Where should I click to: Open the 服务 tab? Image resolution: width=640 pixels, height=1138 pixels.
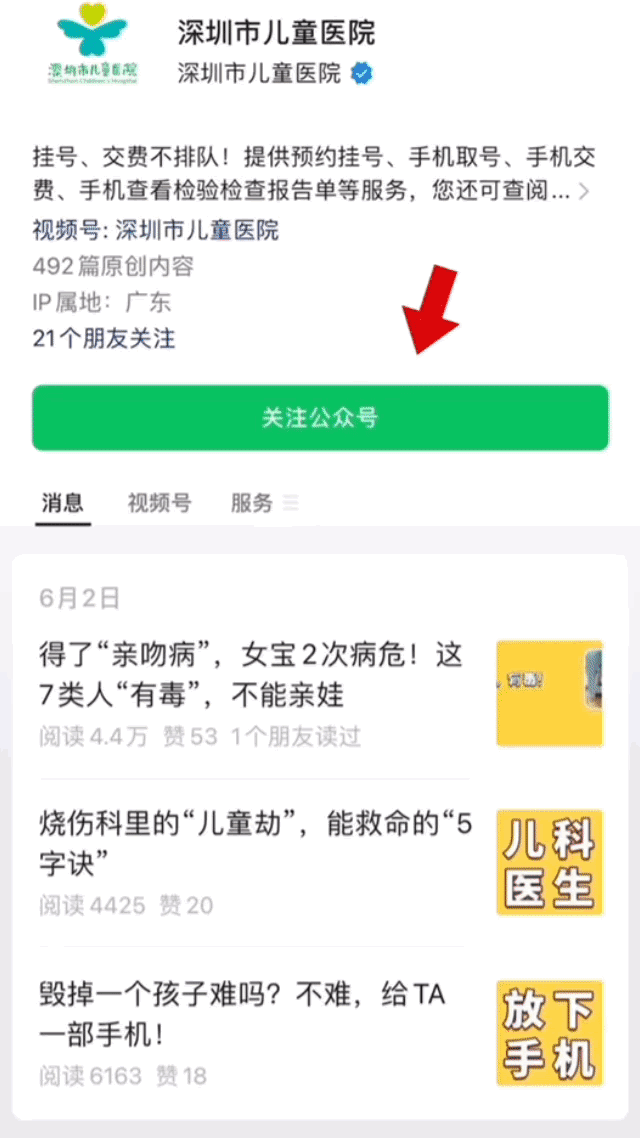(x=252, y=502)
